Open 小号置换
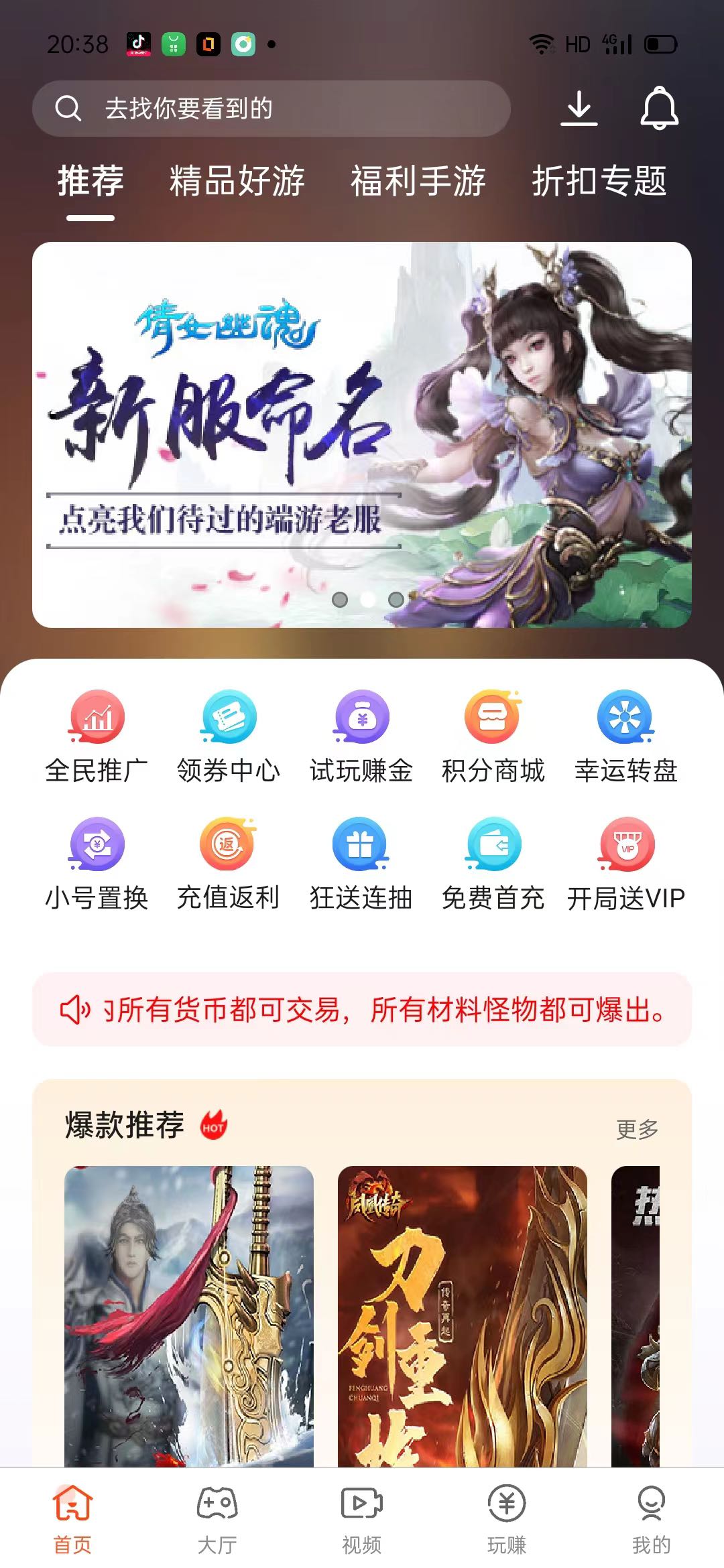The height and width of the screenshot is (1568, 724). (x=97, y=864)
